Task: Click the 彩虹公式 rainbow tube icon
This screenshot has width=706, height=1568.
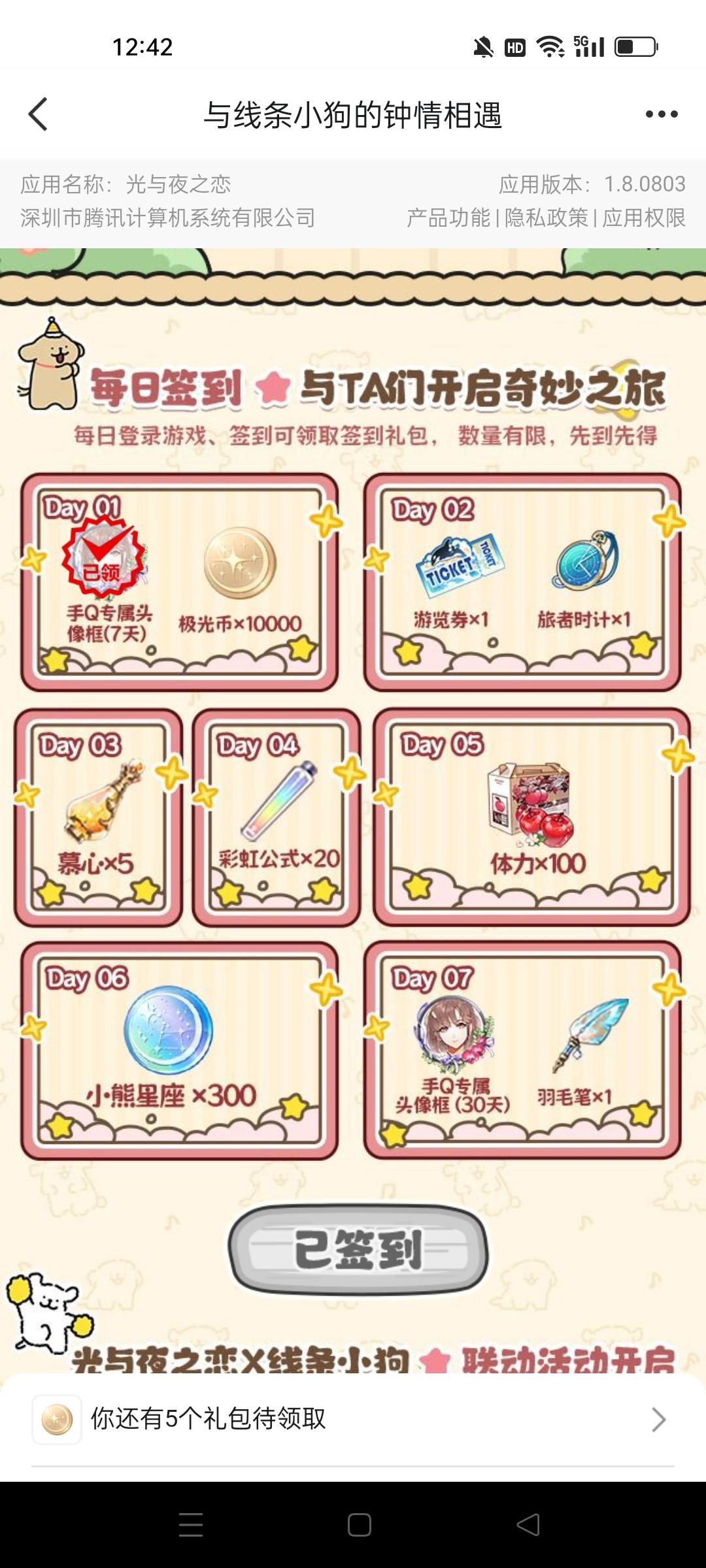Action: tap(278, 800)
